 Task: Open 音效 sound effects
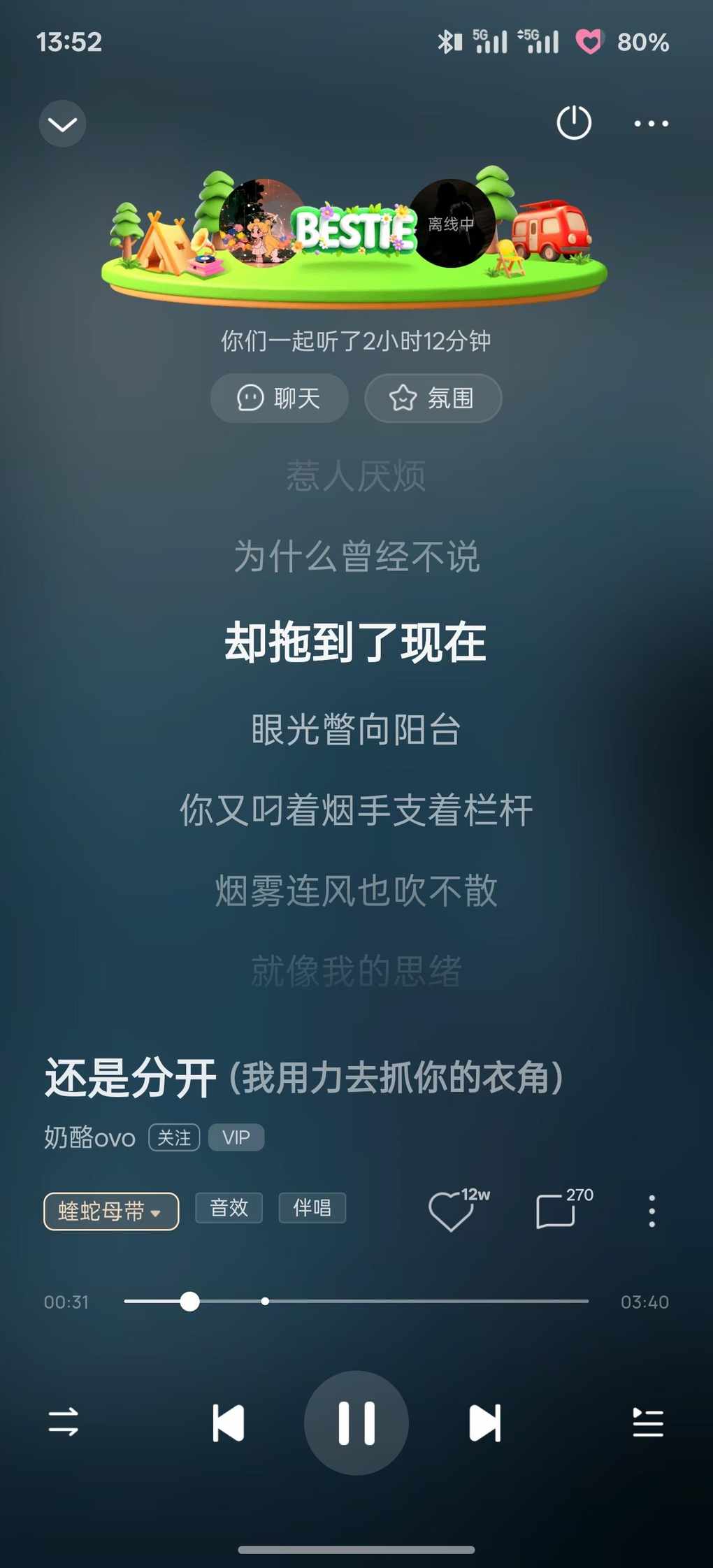tap(229, 1207)
